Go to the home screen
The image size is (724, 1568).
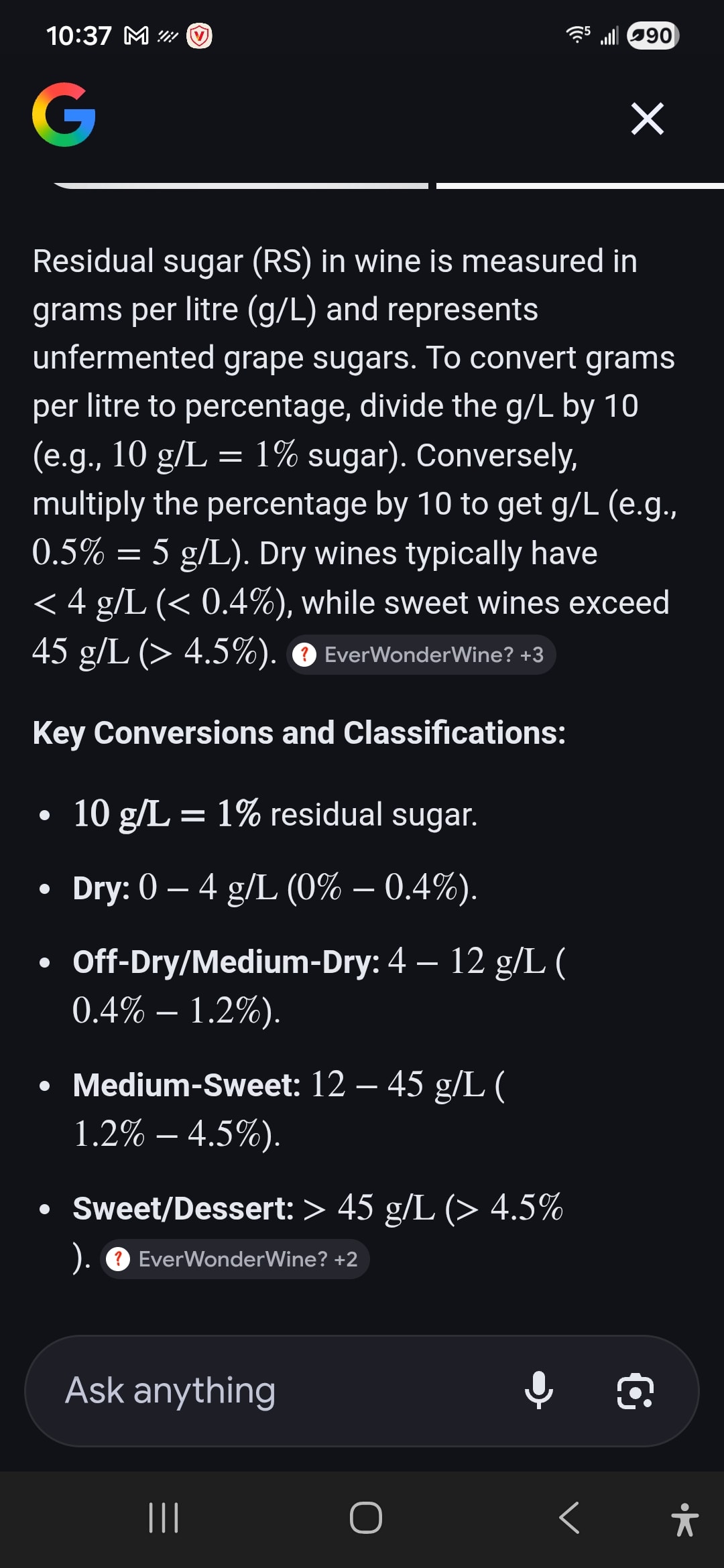pos(366,1518)
